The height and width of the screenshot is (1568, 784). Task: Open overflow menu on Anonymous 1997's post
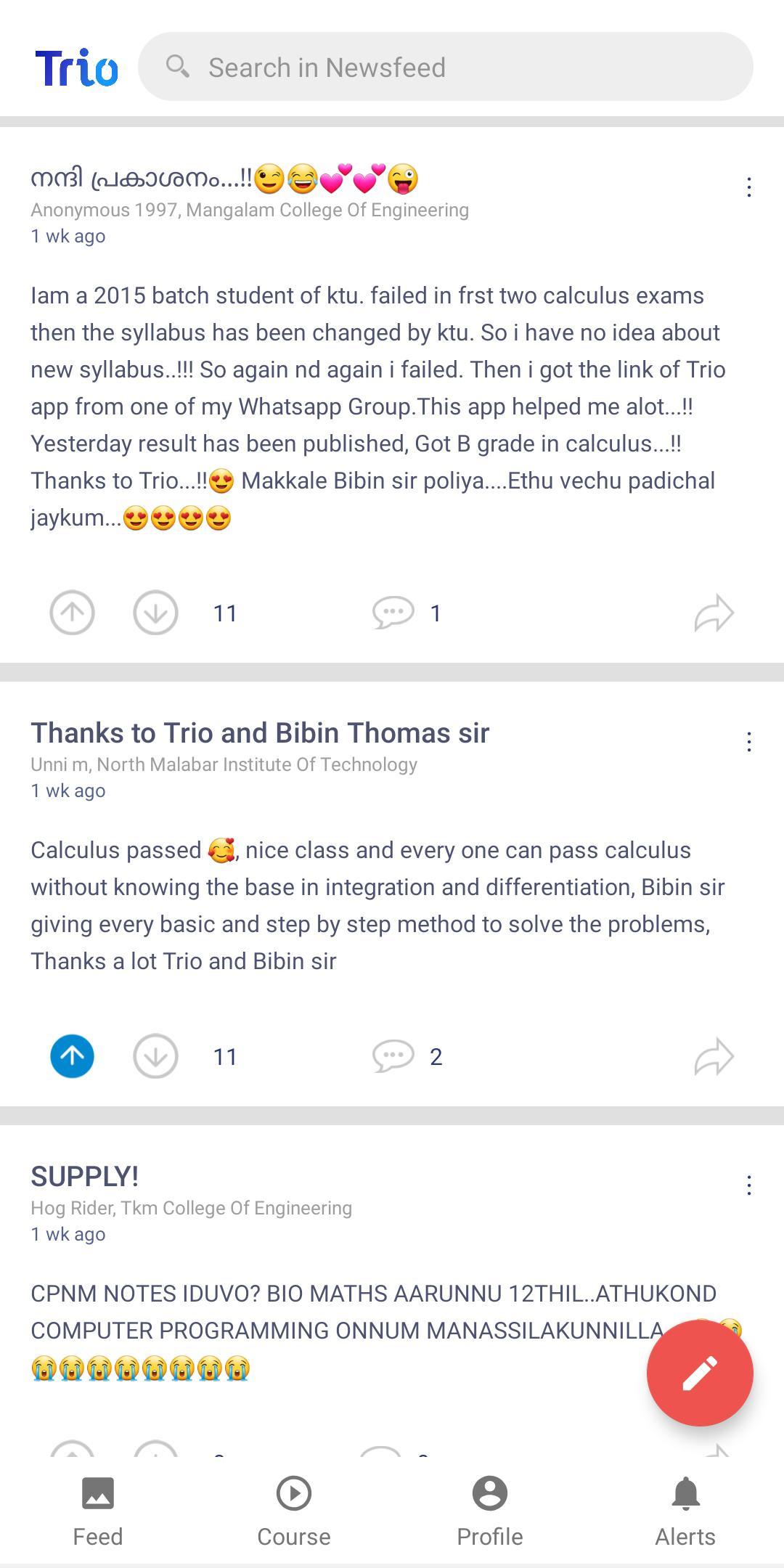[748, 187]
